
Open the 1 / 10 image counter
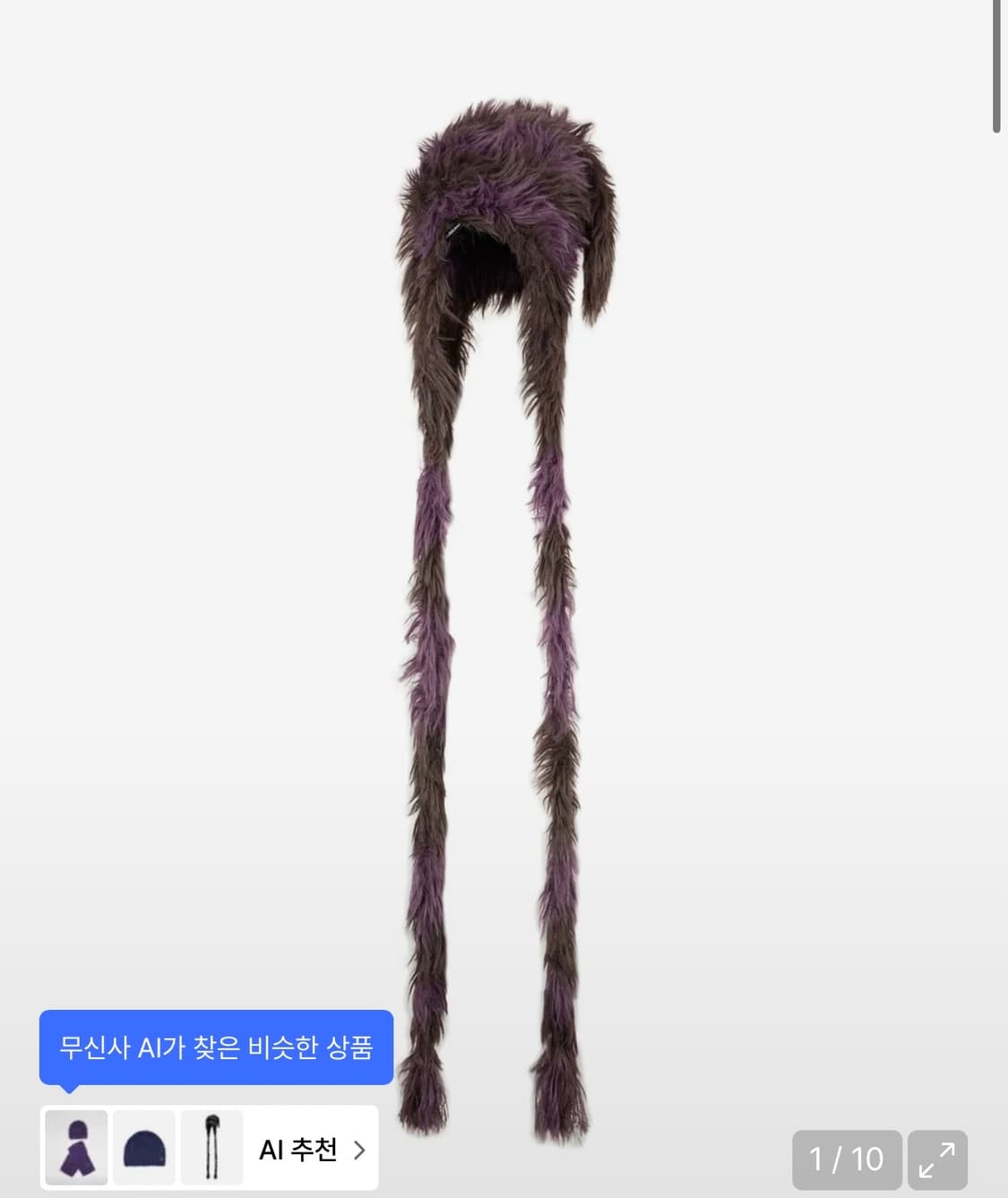pyautogui.click(x=848, y=1159)
